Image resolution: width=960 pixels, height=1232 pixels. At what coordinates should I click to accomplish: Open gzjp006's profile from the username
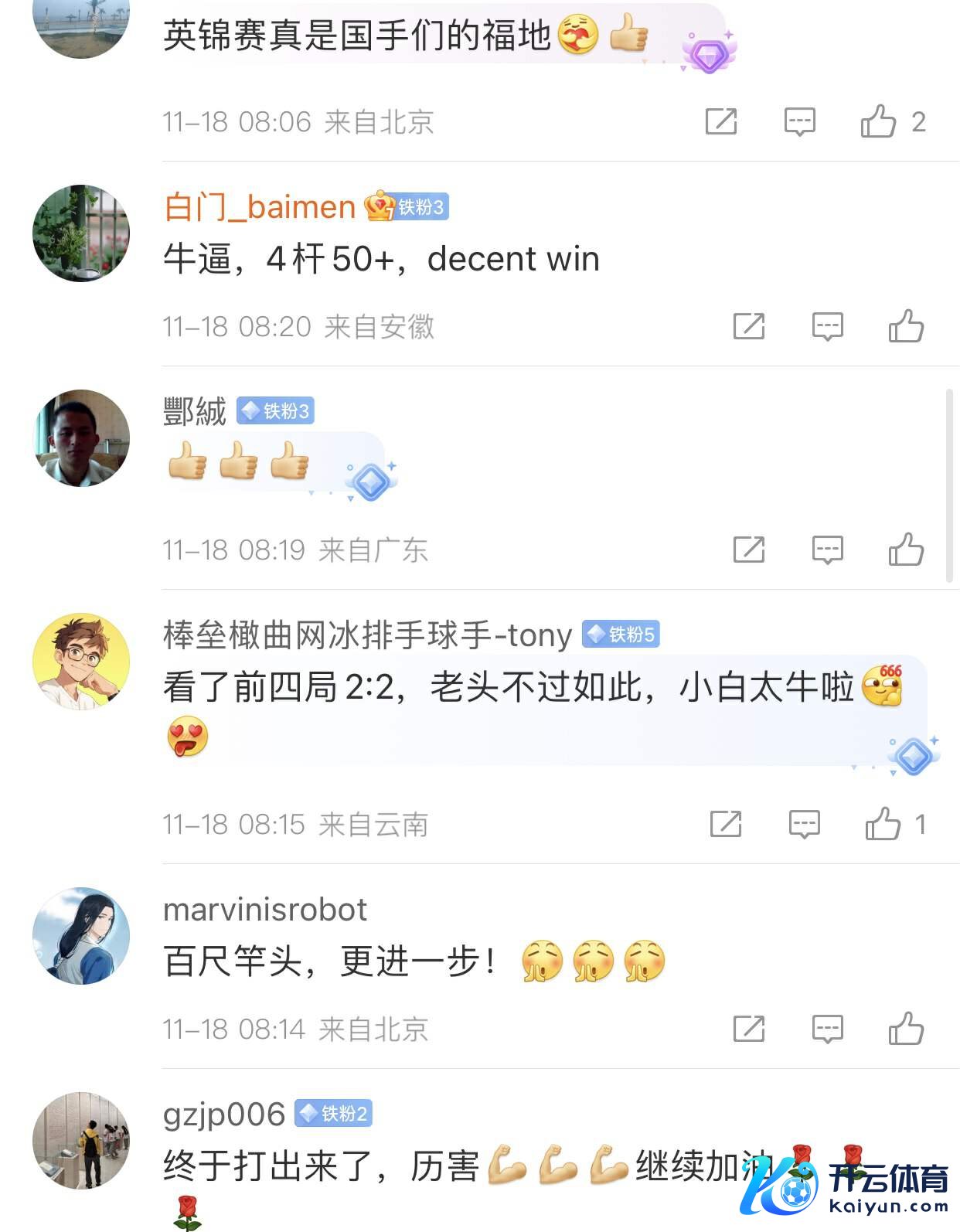tap(224, 1114)
